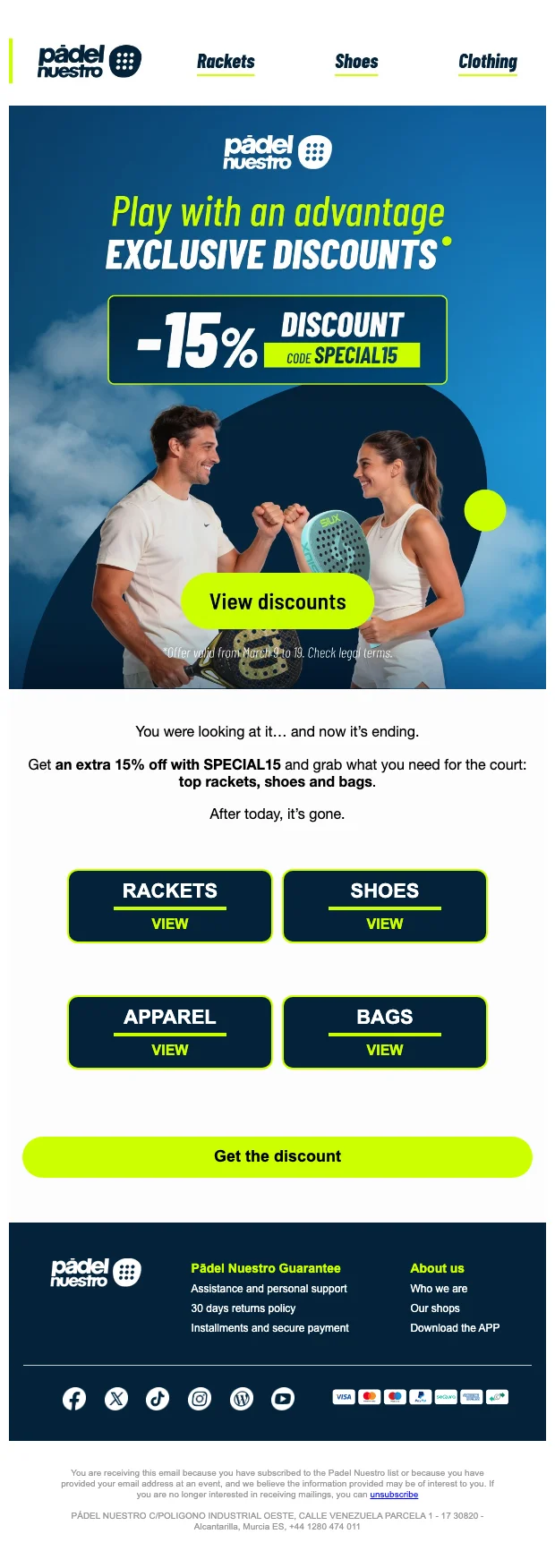The width and height of the screenshot is (555, 1568).
Task: Open the YouTube social icon
Action: 283,1399
